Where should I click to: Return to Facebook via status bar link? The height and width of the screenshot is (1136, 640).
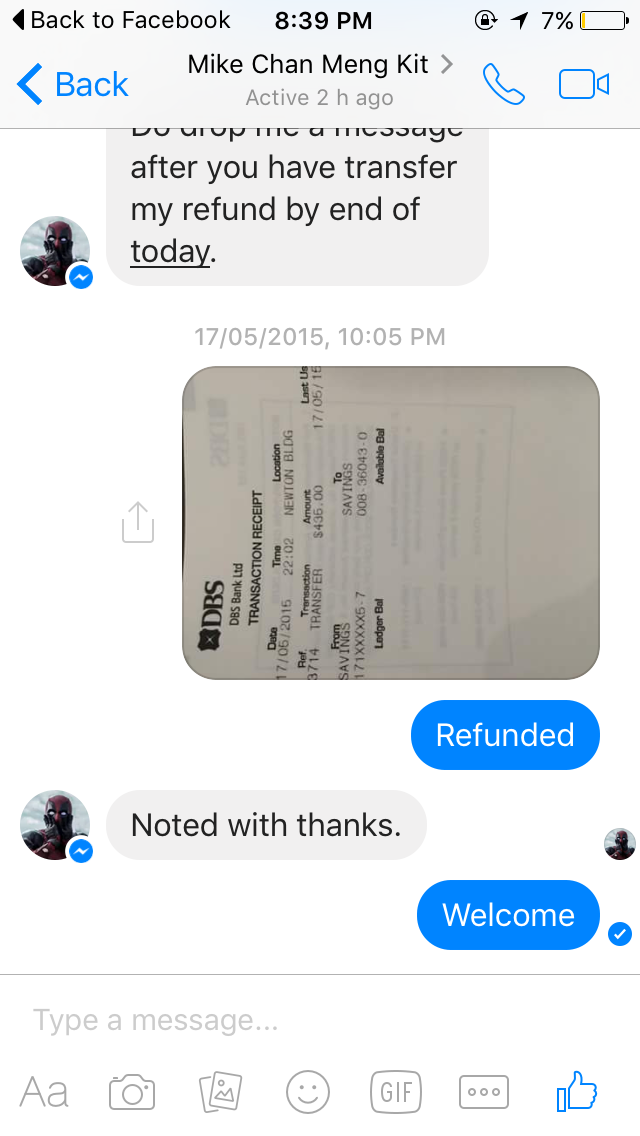coord(122,20)
